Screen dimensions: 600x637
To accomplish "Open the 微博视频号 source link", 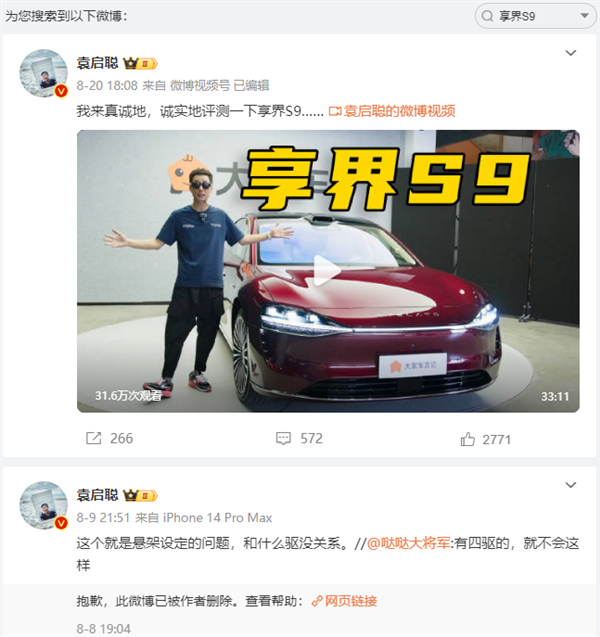I will pyautogui.click(x=199, y=86).
